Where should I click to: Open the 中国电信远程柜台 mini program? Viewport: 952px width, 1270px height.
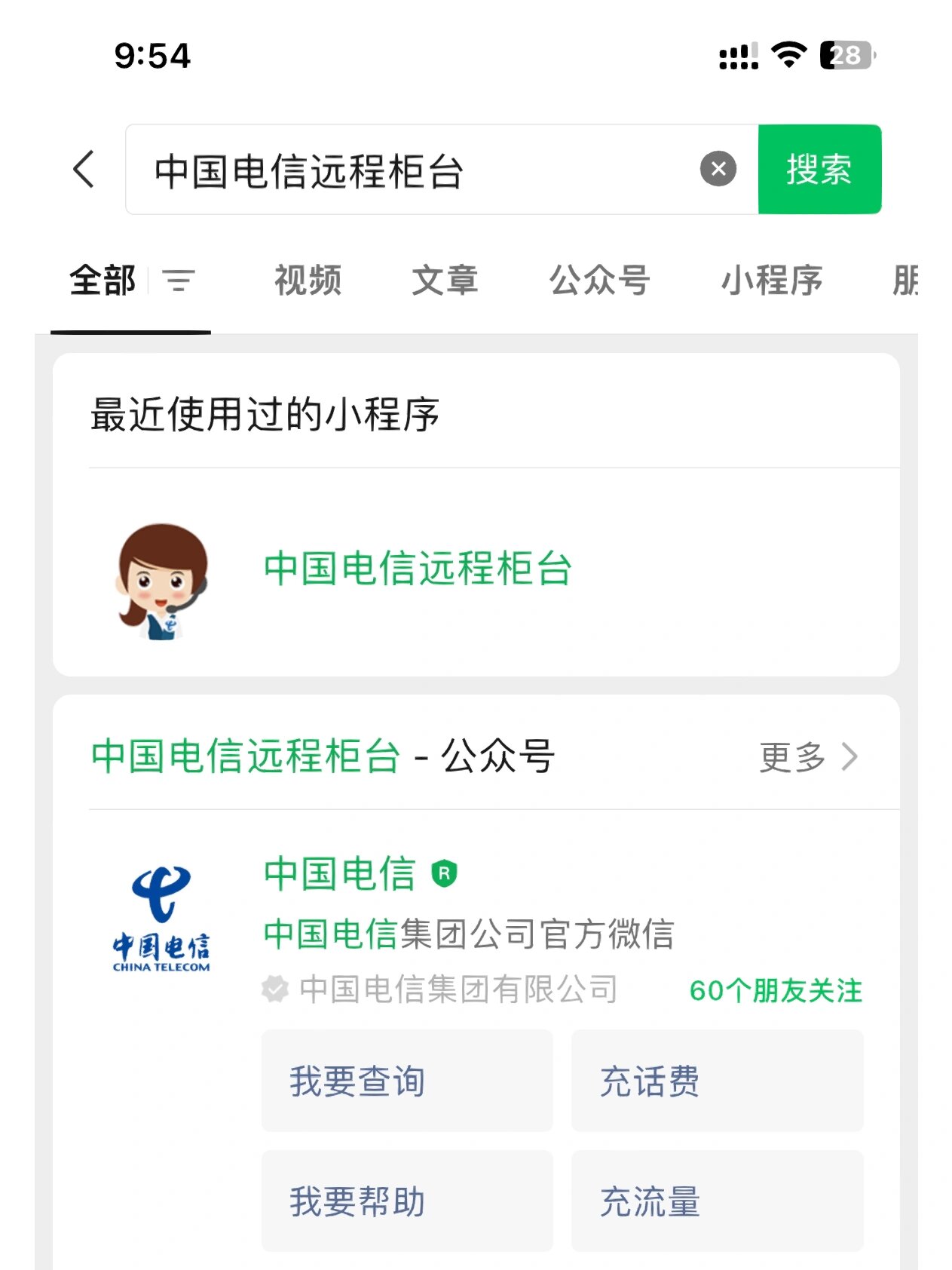coord(417,569)
